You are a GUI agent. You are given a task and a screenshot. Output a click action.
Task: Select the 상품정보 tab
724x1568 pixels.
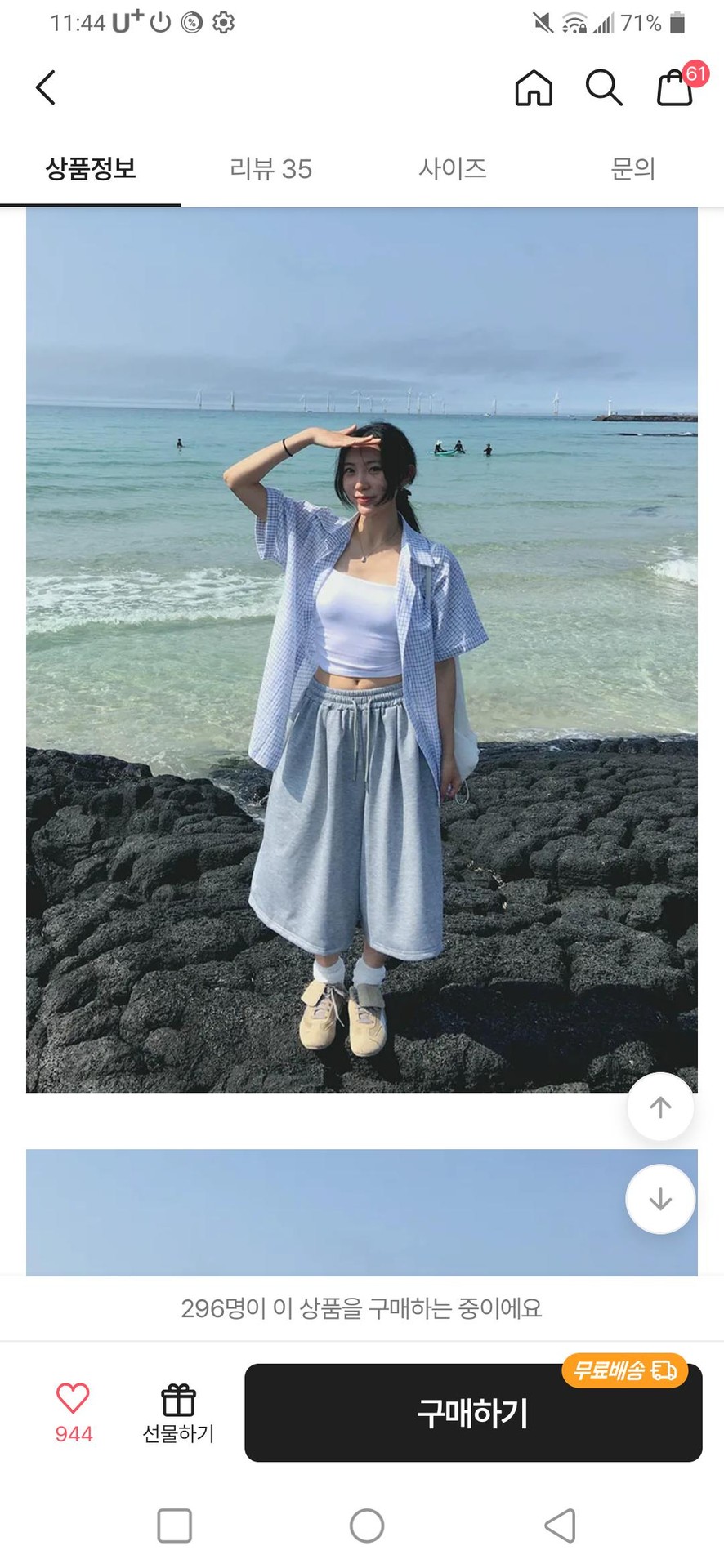click(x=90, y=169)
